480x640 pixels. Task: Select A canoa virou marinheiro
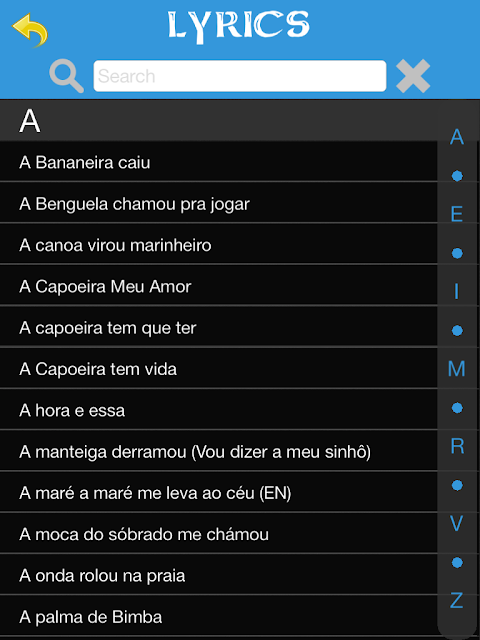pyautogui.click(x=218, y=244)
